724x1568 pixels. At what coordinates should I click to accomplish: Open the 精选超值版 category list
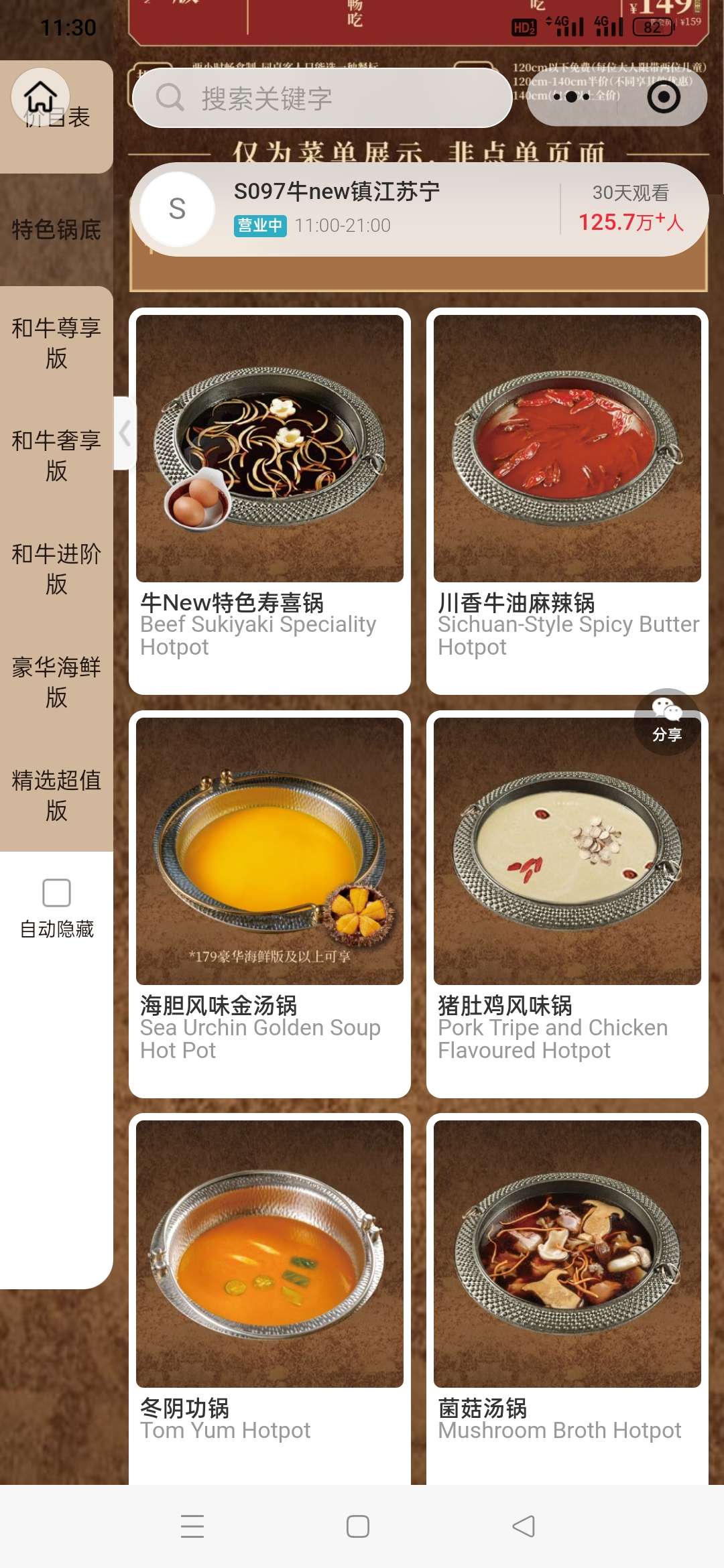56,797
